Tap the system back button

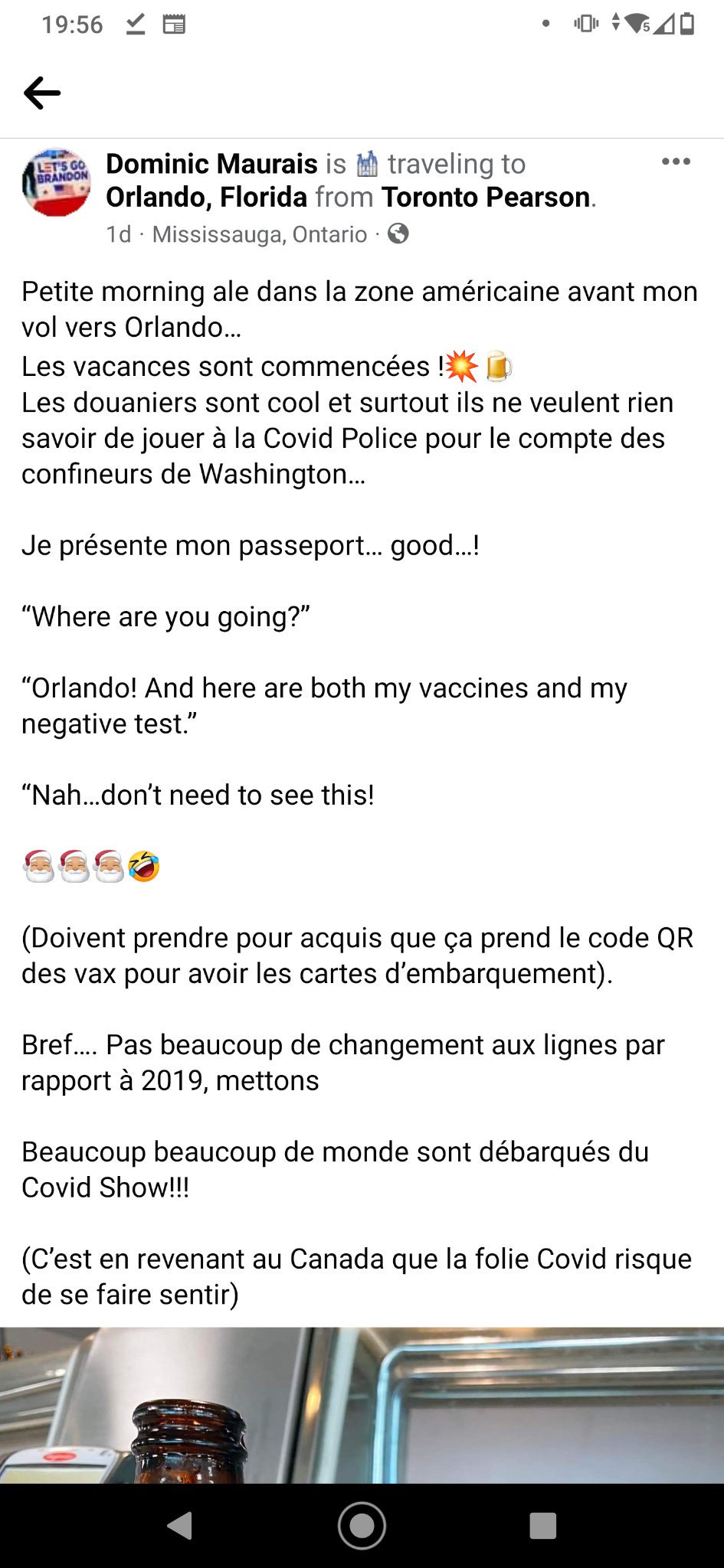coord(180,1526)
